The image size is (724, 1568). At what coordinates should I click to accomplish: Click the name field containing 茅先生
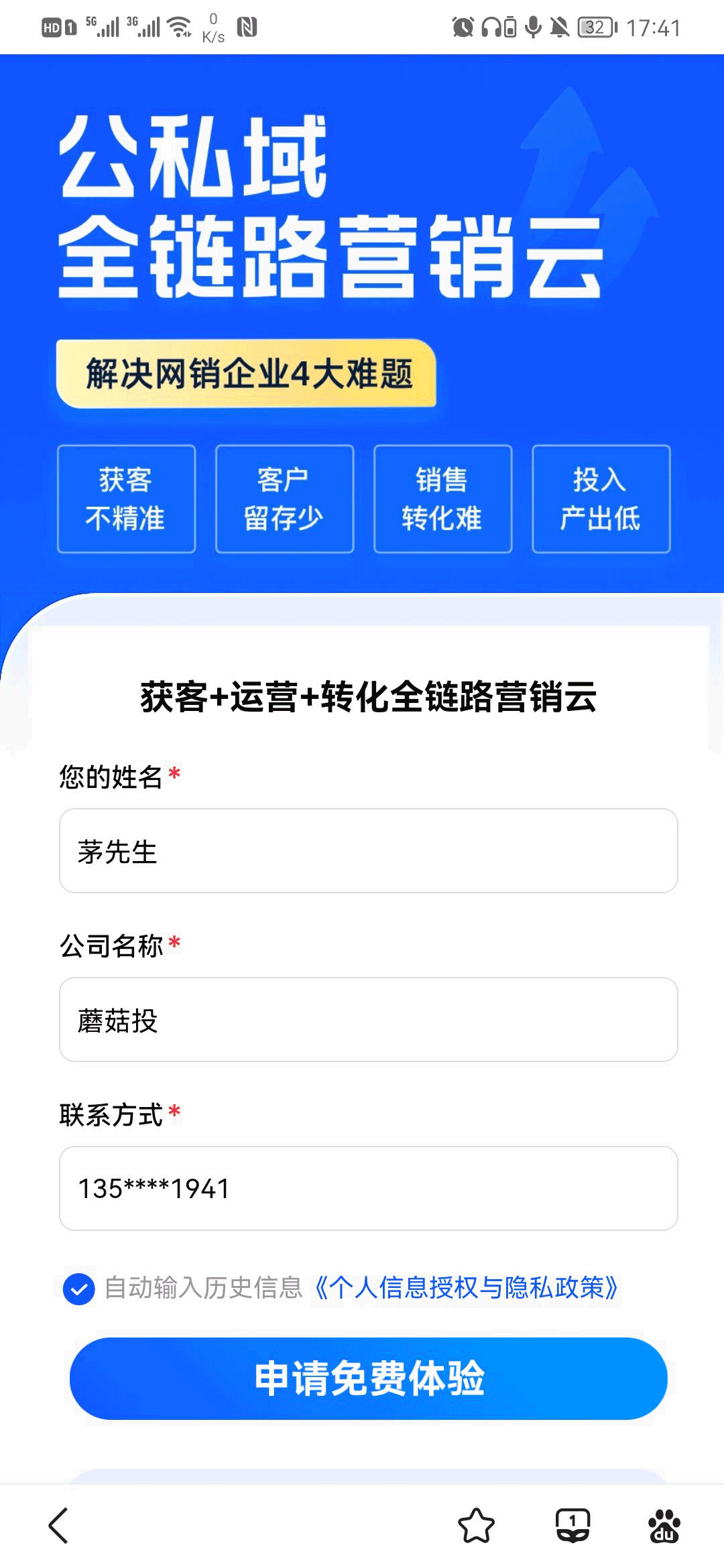tap(367, 851)
